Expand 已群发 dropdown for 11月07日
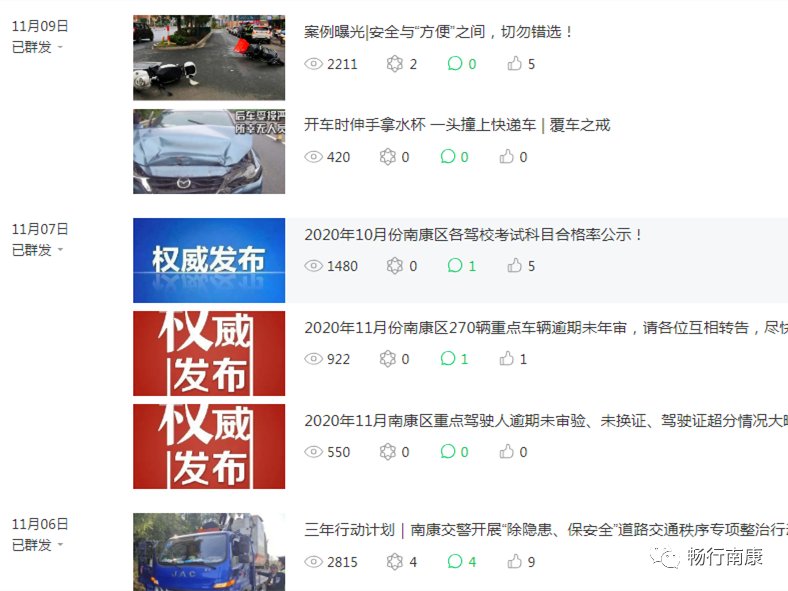 [x=38, y=250]
